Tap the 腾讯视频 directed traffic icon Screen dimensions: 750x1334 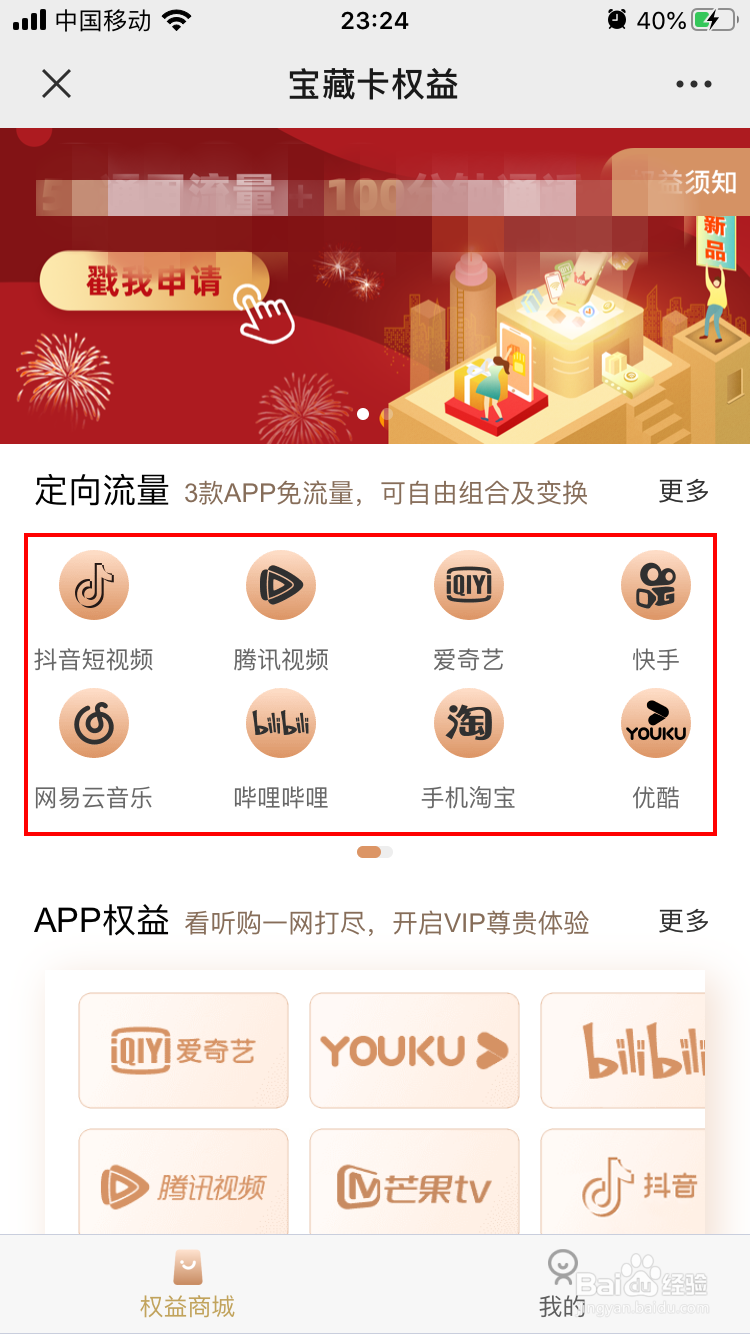click(281, 585)
